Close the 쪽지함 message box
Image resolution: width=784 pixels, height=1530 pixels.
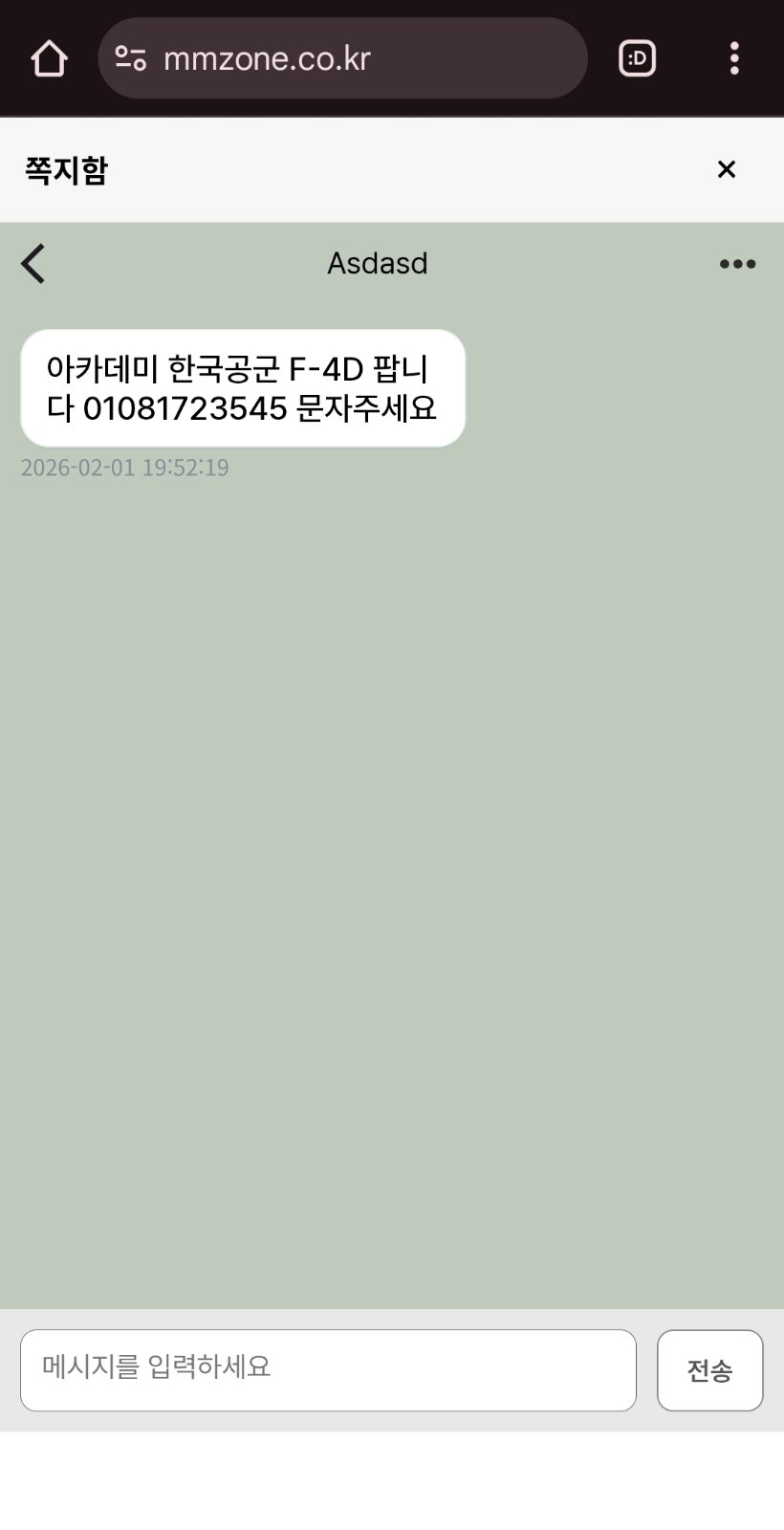click(x=727, y=169)
